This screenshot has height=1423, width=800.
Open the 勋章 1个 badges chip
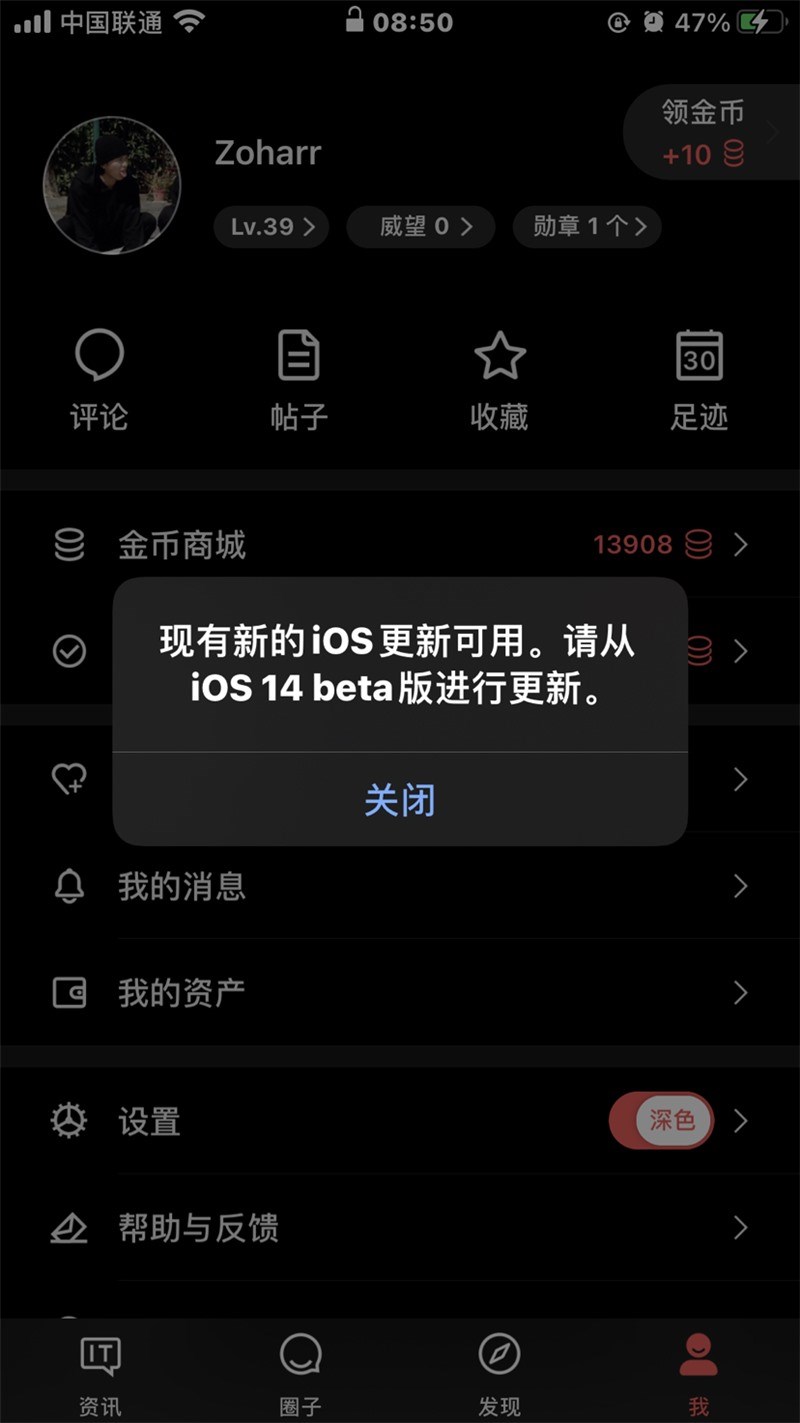tap(587, 227)
